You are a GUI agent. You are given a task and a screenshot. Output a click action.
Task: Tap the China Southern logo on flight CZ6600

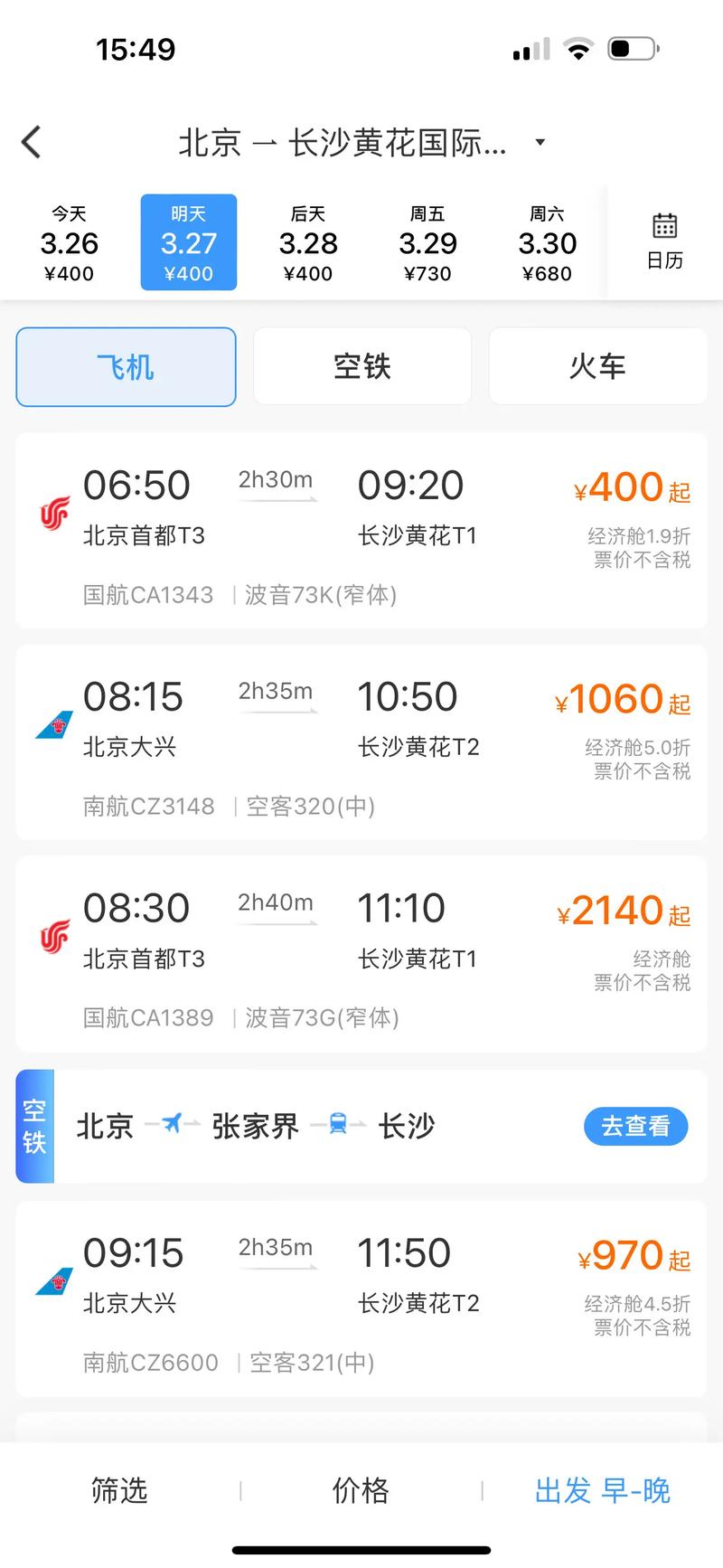coord(53,1282)
